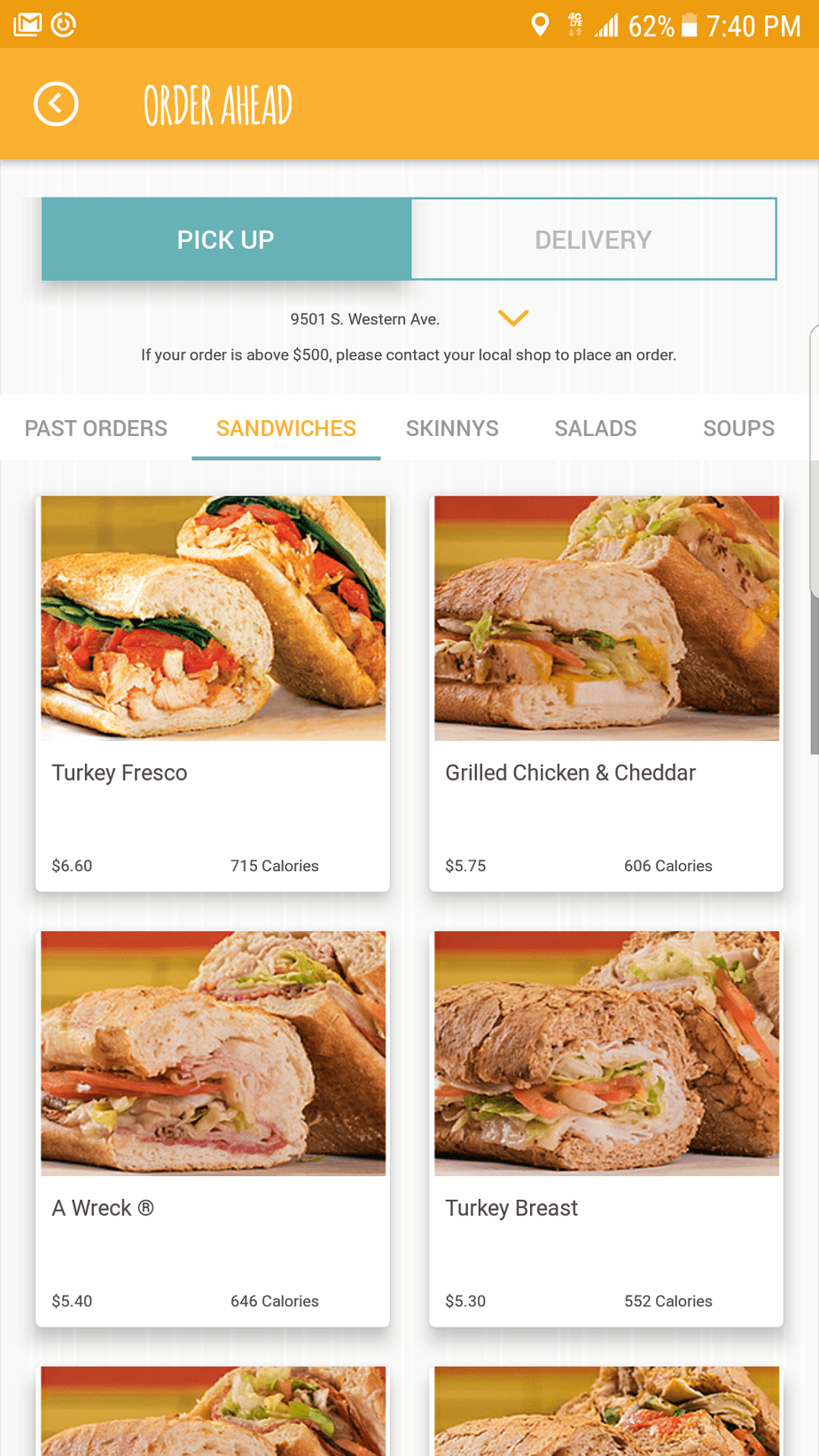Switch to the Skinnys tab

point(452,429)
